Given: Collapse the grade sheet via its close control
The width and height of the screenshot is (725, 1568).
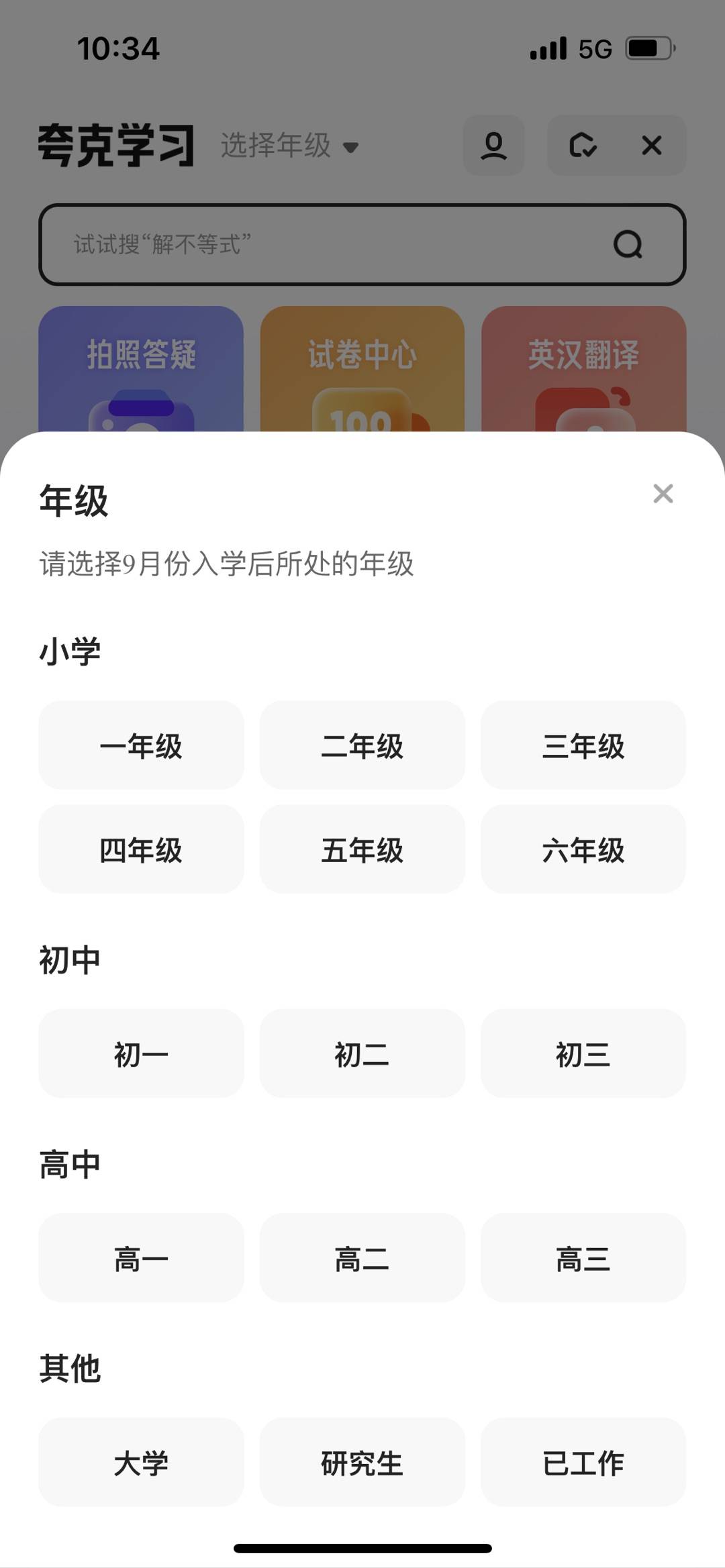Looking at the screenshot, I should pyautogui.click(x=663, y=494).
